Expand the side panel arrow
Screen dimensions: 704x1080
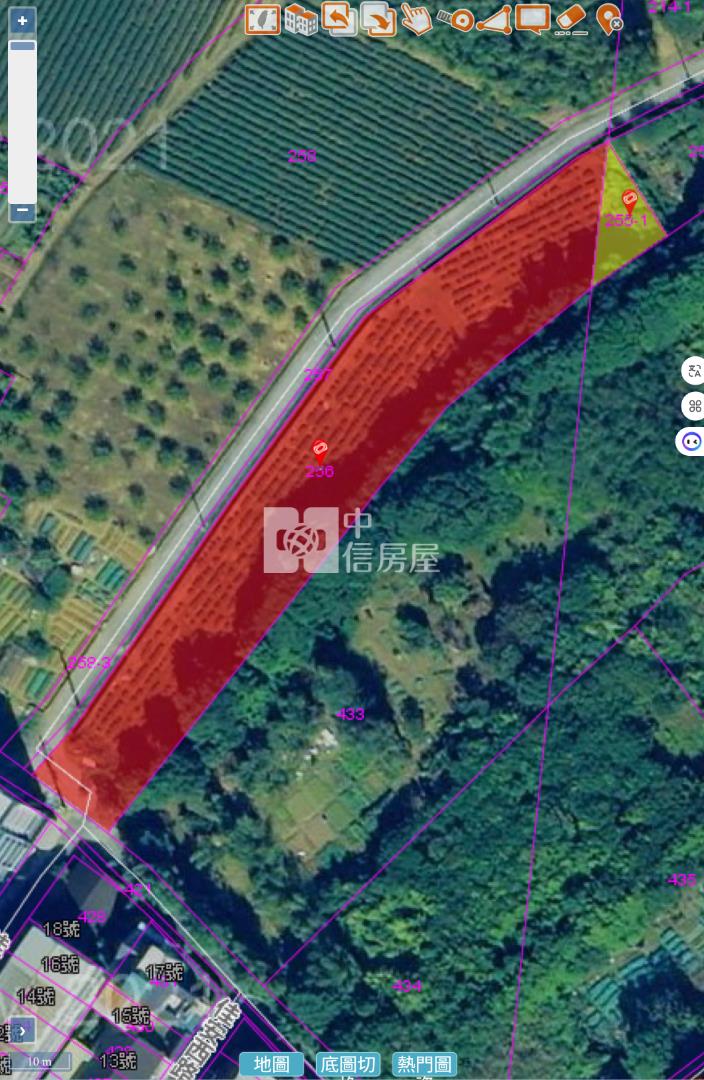click(x=22, y=1030)
